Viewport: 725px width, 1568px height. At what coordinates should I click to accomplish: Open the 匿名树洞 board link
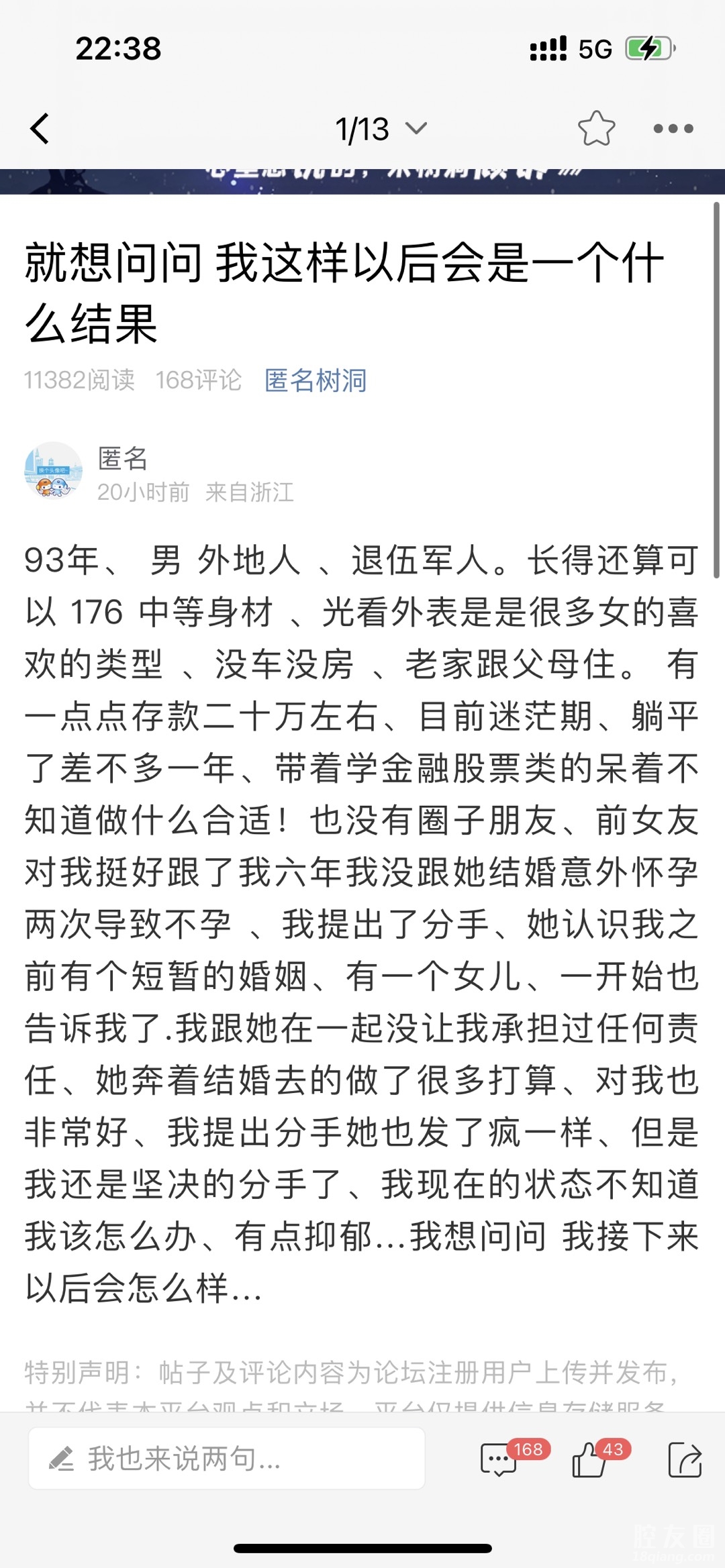click(316, 380)
